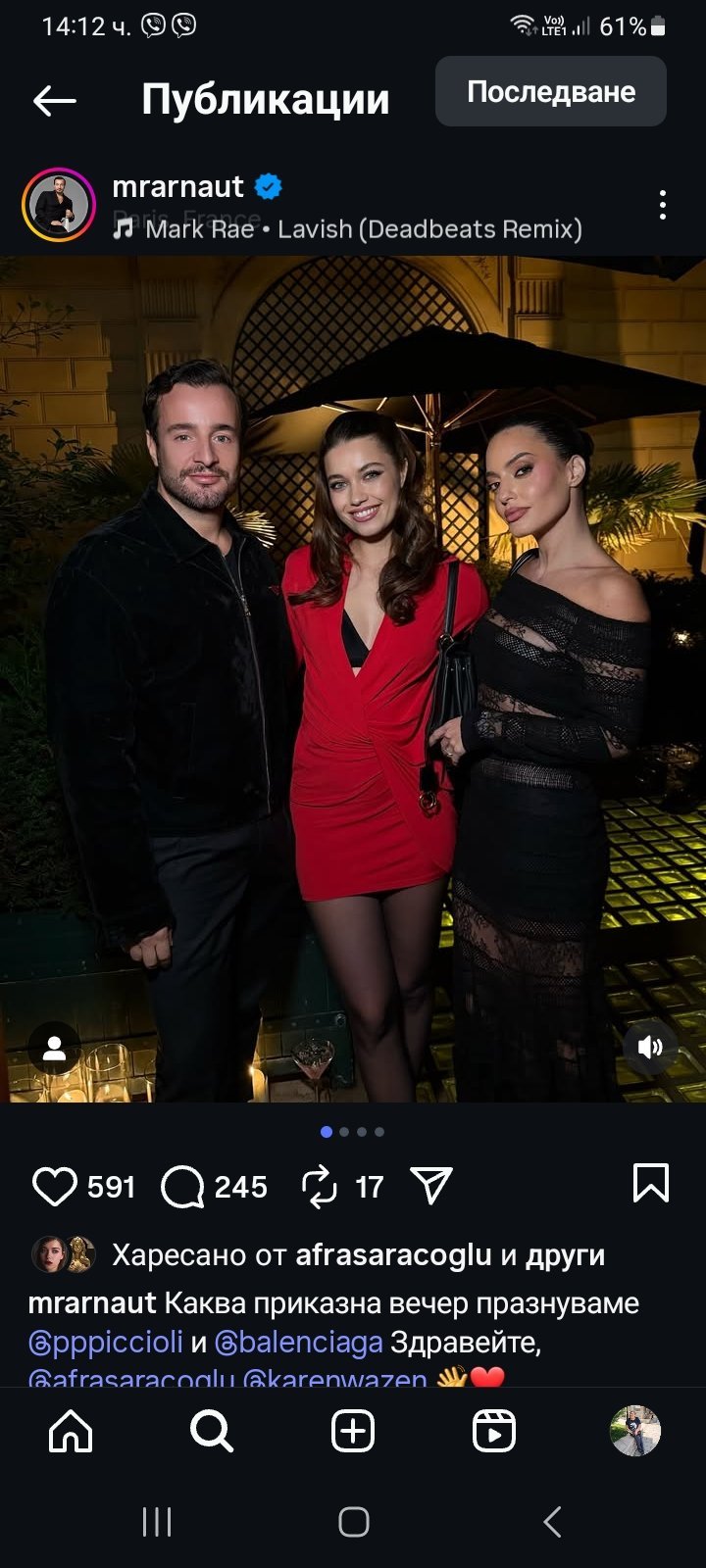
Task: Open mrarnaut's profile picture story
Action: coord(59,205)
